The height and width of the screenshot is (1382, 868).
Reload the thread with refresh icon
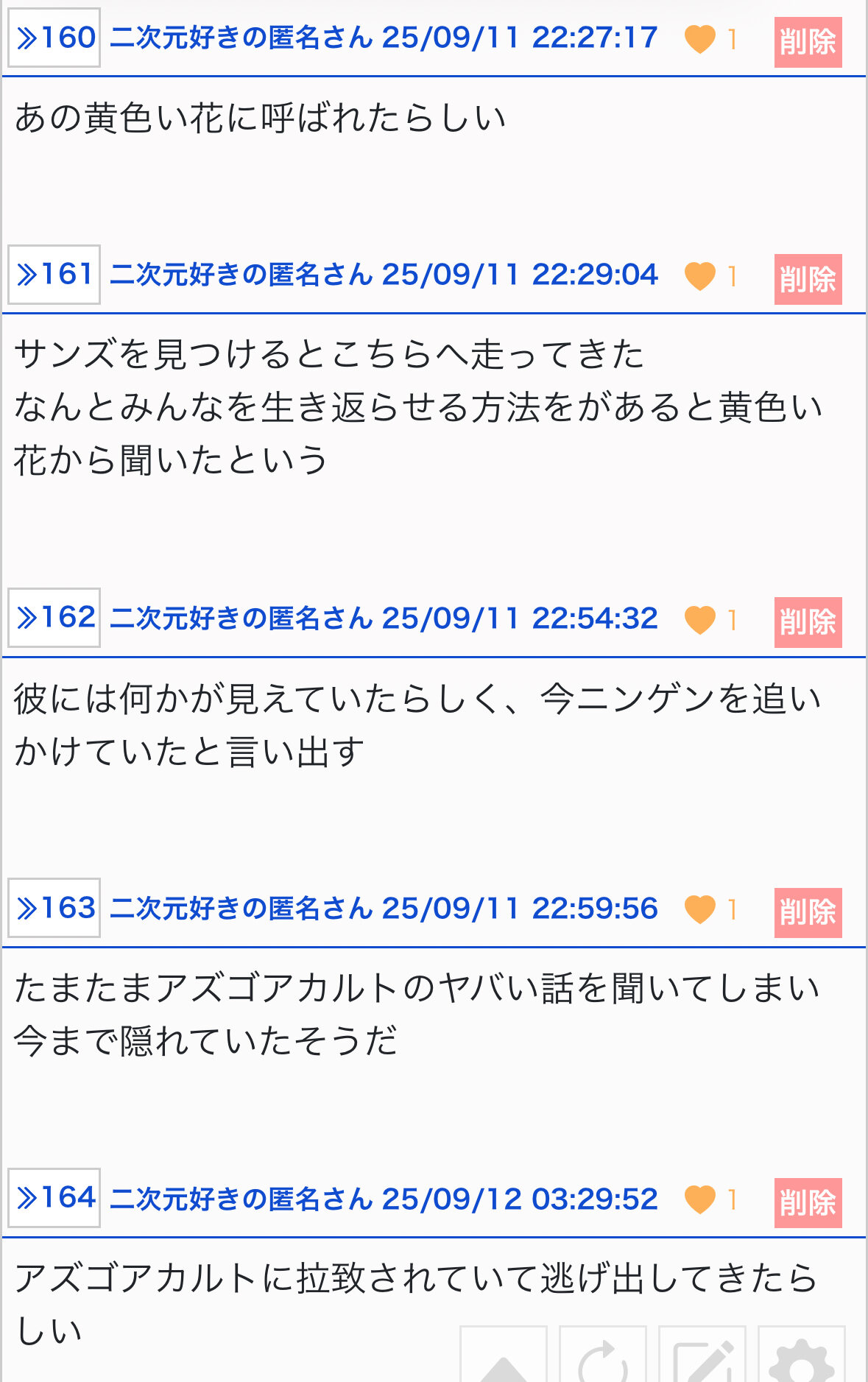coord(603,1355)
